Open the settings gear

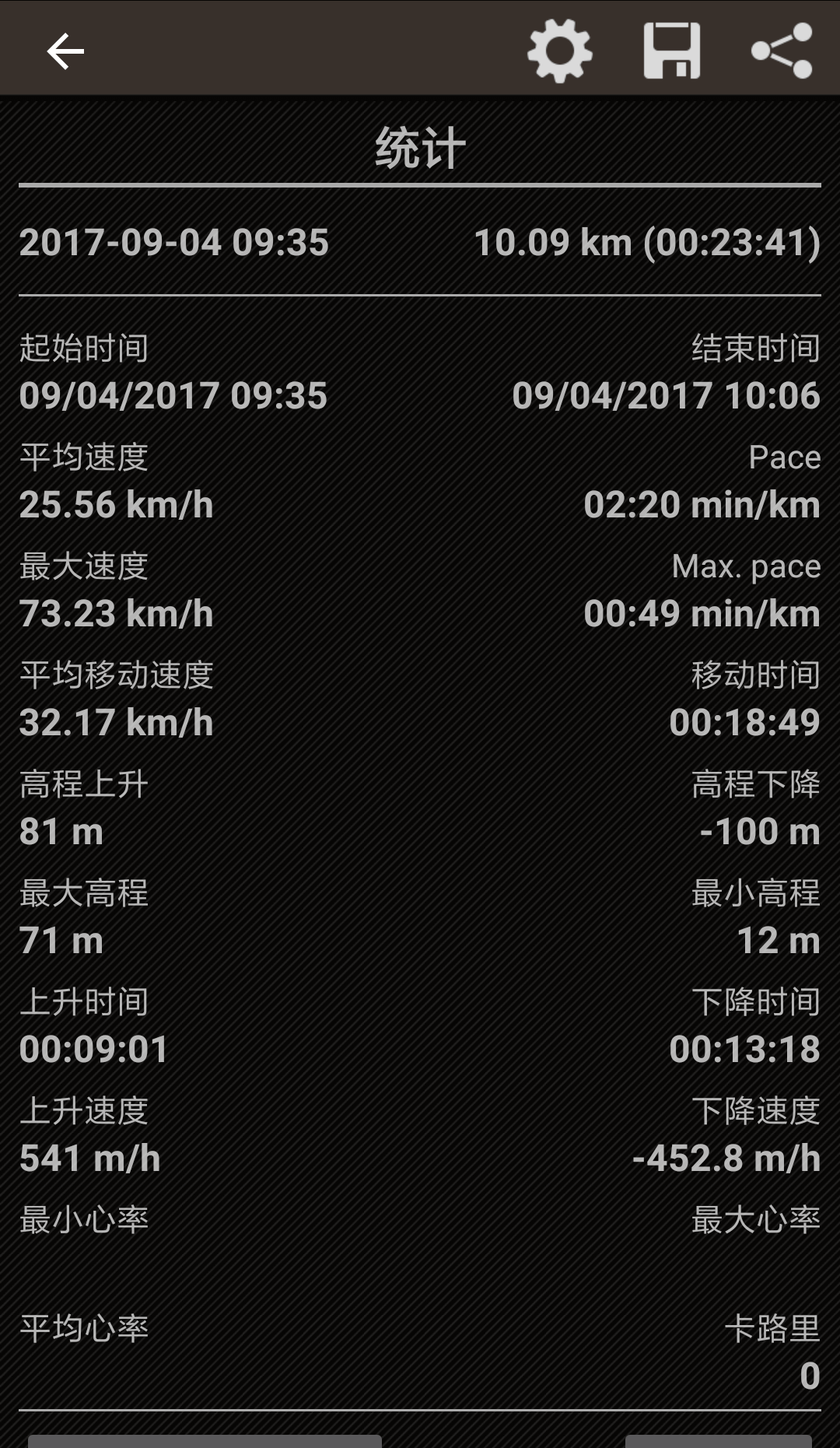point(559,51)
